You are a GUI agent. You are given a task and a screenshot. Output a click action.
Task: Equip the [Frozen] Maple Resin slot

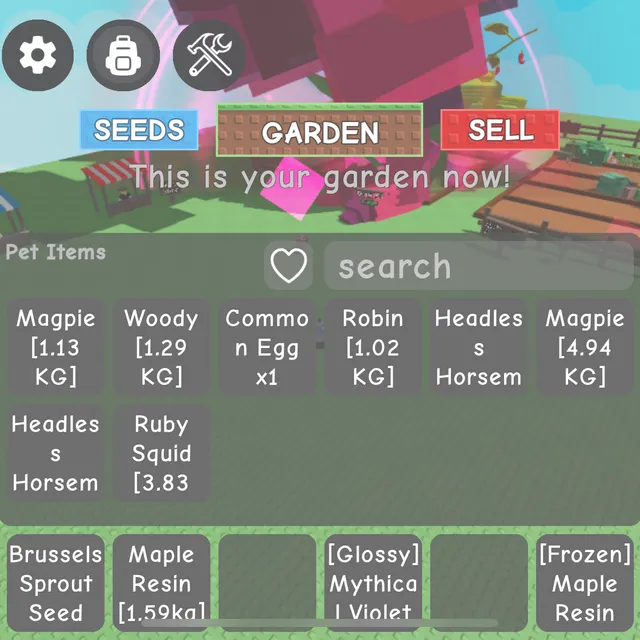(x=585, y=582)
